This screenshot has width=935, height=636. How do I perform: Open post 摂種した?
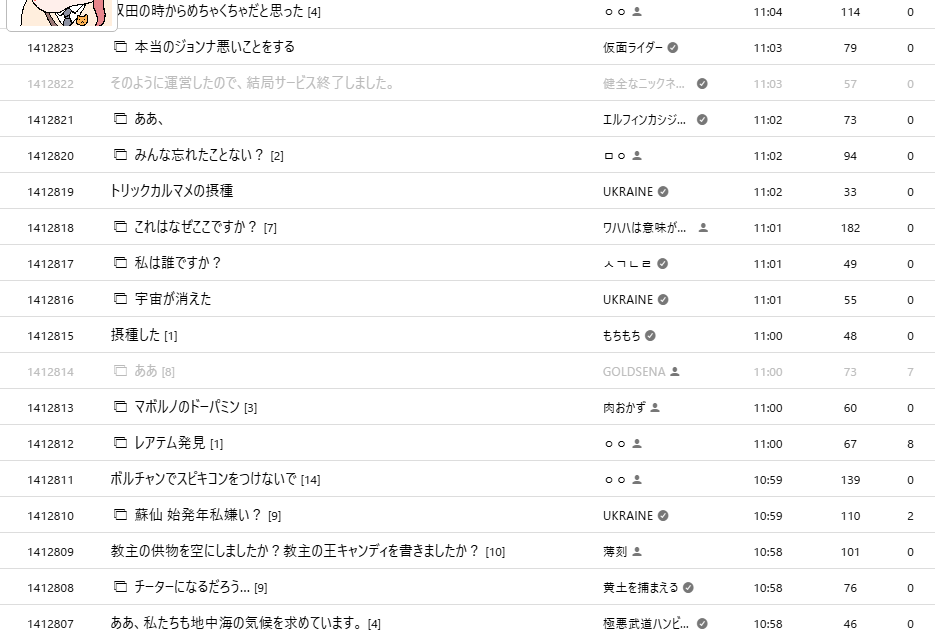tap(135, 335)
